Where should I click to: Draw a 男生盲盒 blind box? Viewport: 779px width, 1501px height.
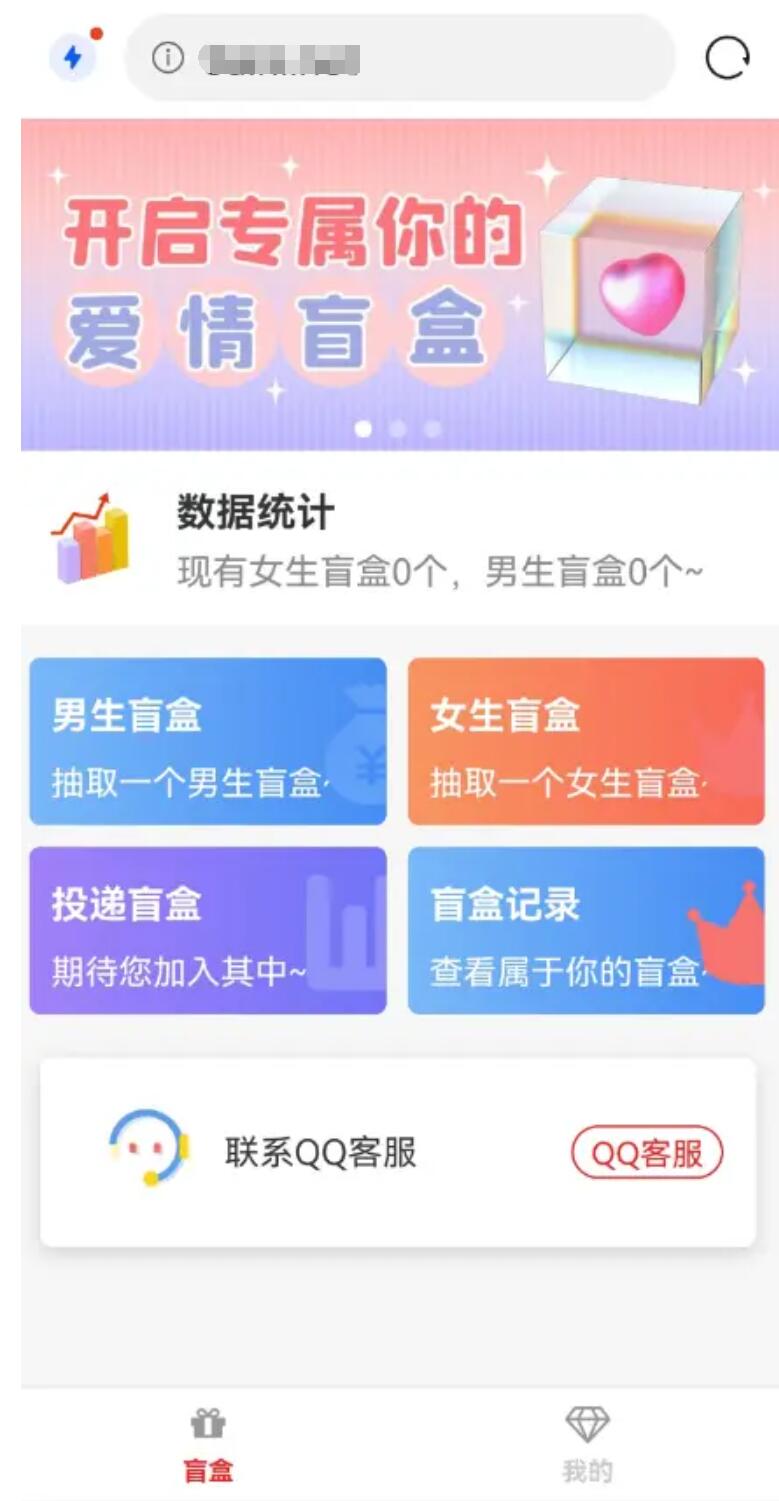[x=208, y=741]
